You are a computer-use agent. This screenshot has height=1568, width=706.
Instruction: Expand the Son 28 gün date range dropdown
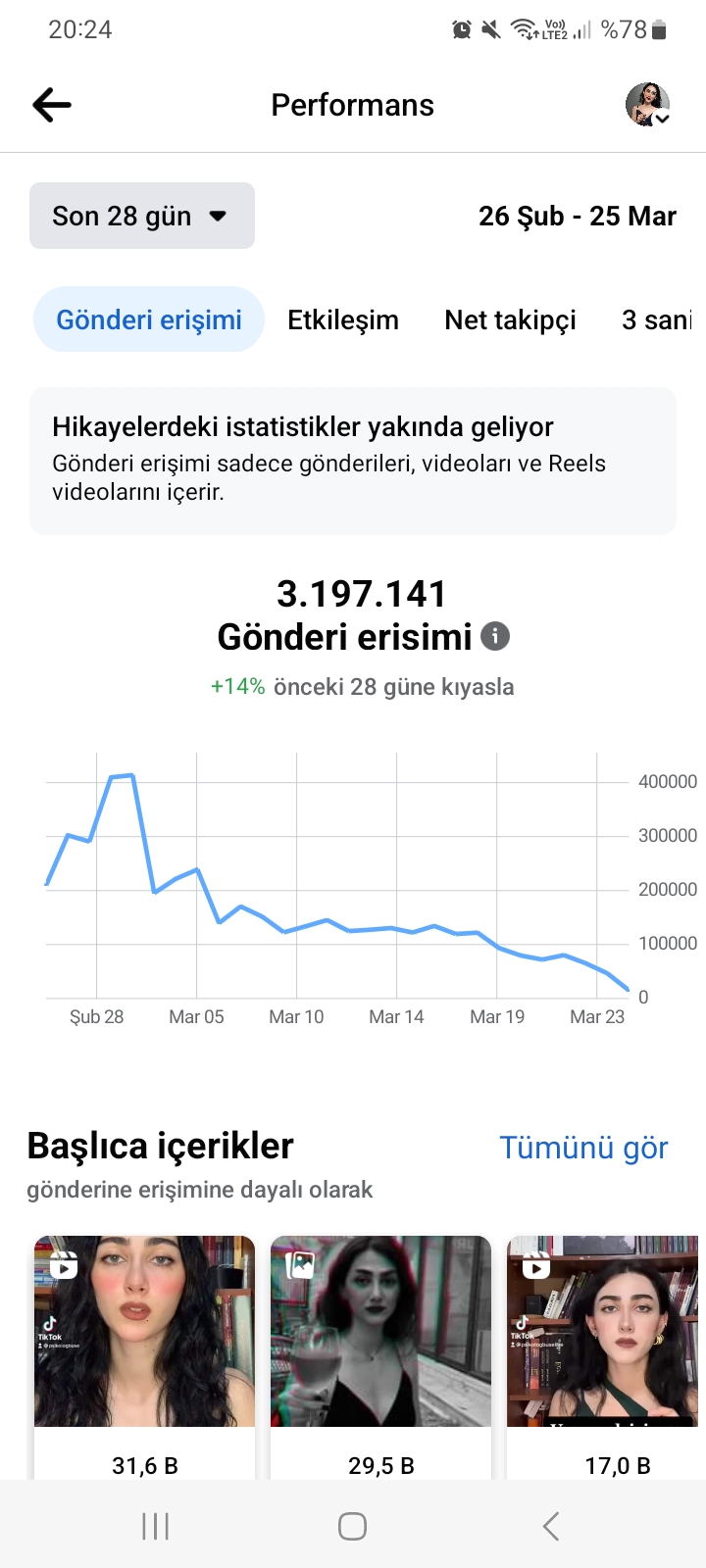click(142, 216)
